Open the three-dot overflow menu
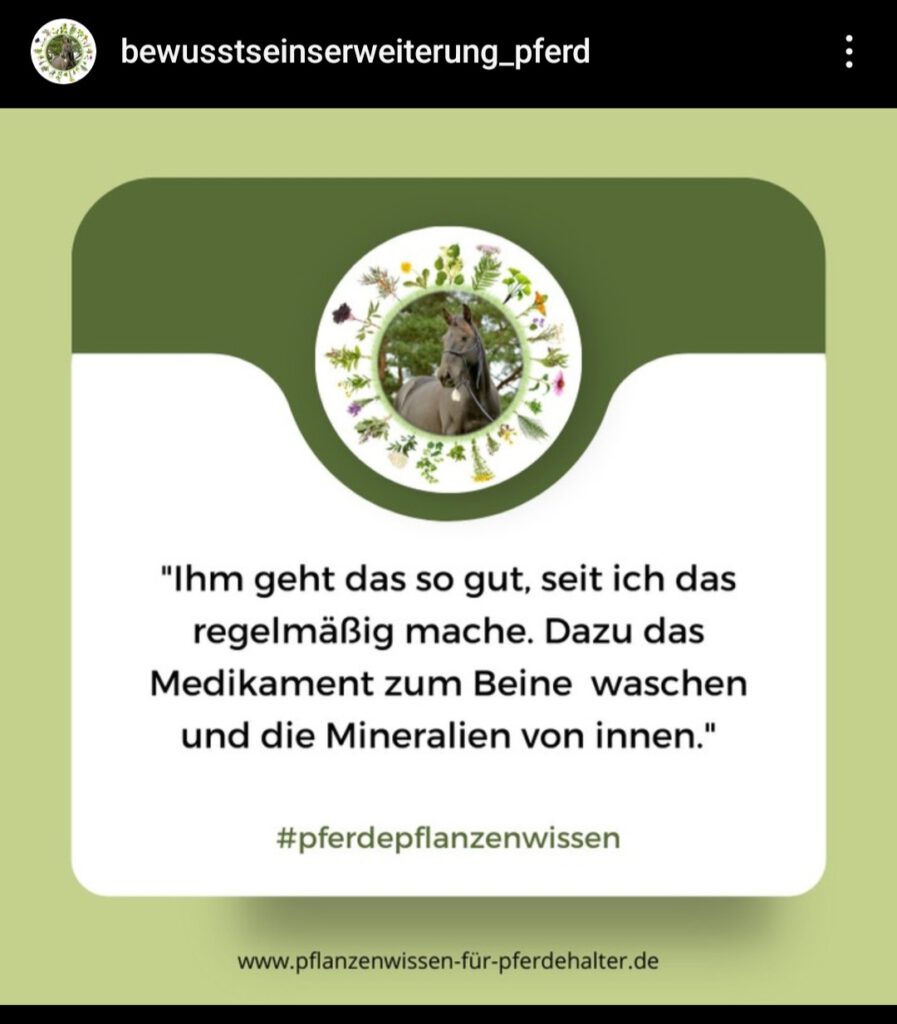Image resolution: width=897 pixels, height=1024 pixels. pyautogui.click(x=848, y=51)
